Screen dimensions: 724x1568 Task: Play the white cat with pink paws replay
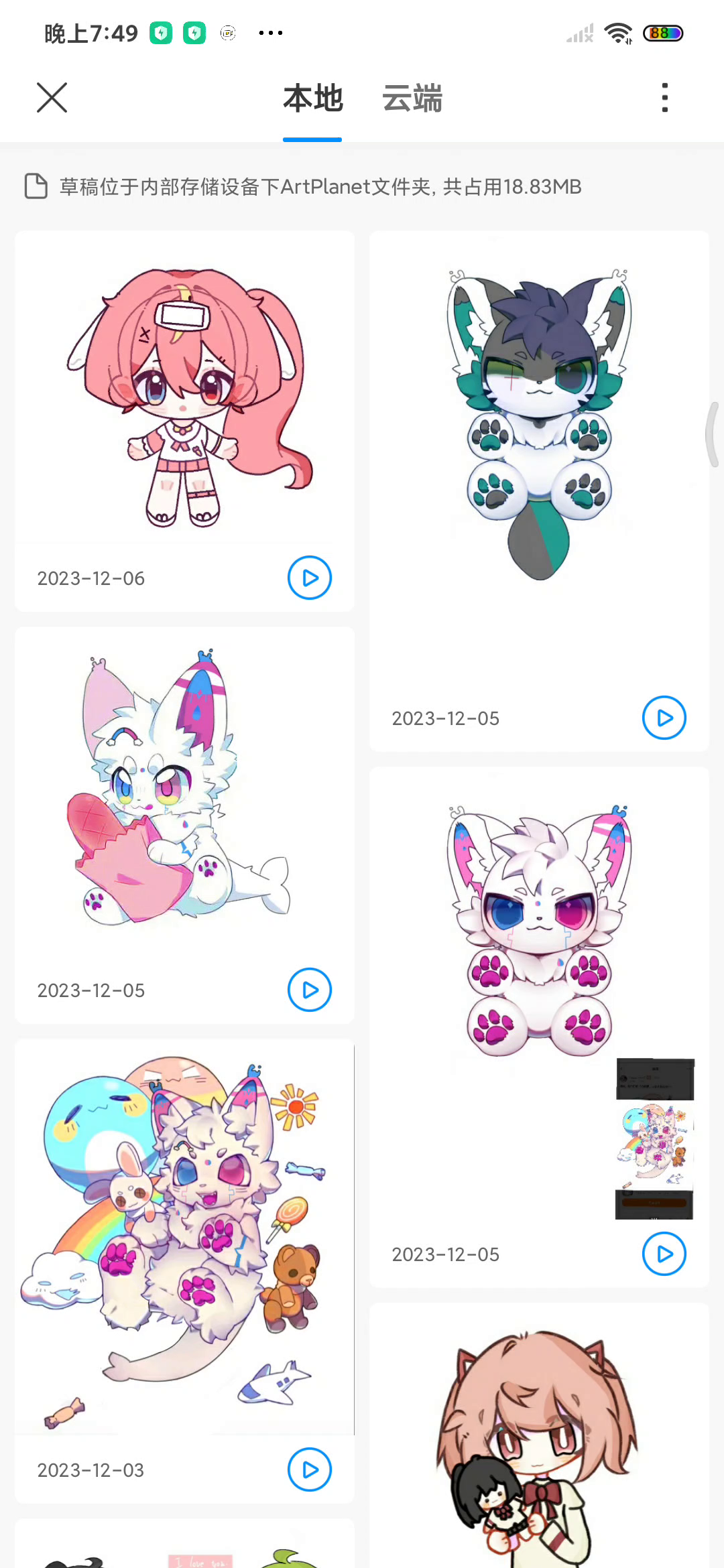(x=664, y=1254)
